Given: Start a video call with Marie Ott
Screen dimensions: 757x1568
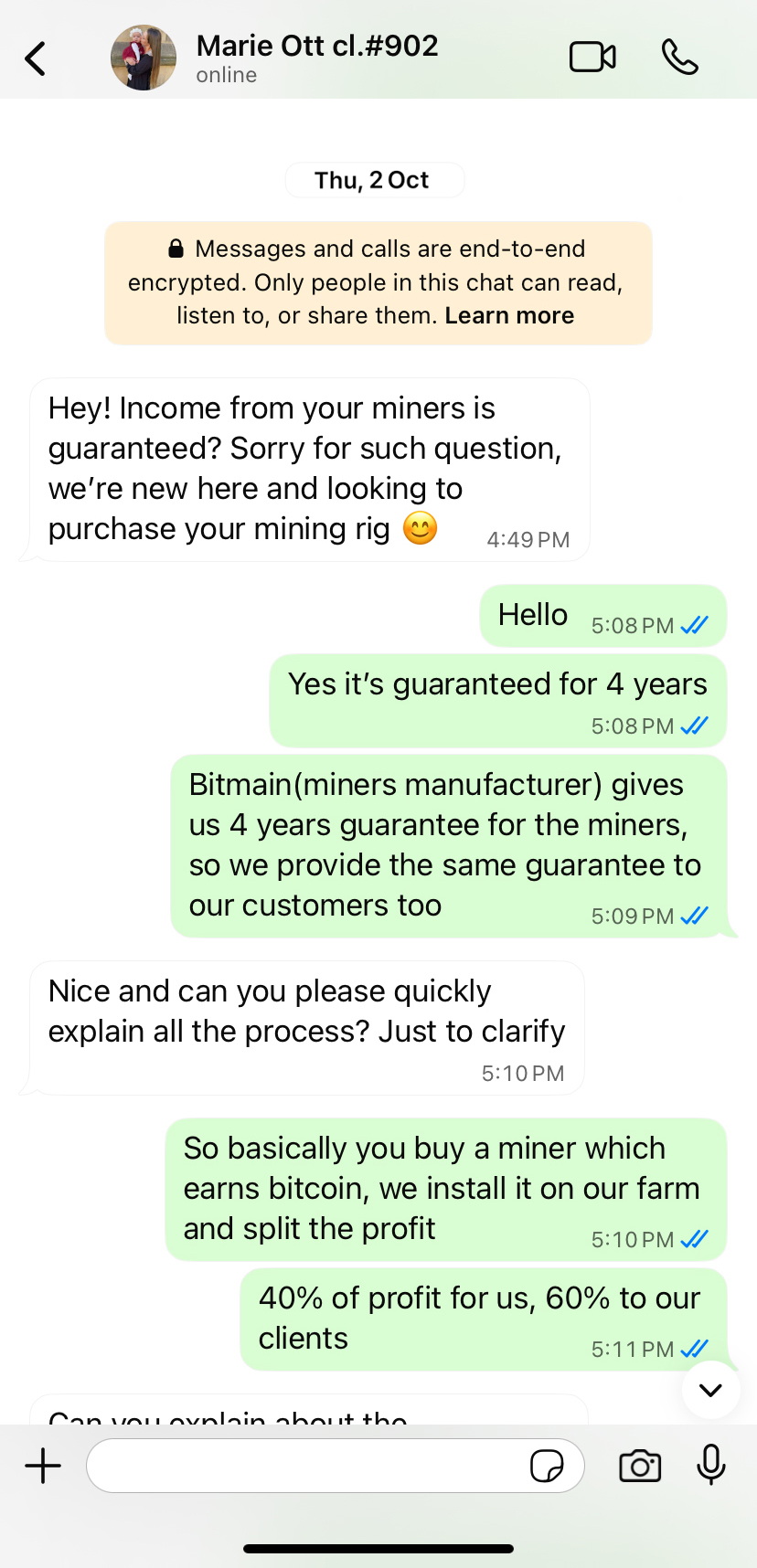Looking at the screenshot, I should point(592,58).
